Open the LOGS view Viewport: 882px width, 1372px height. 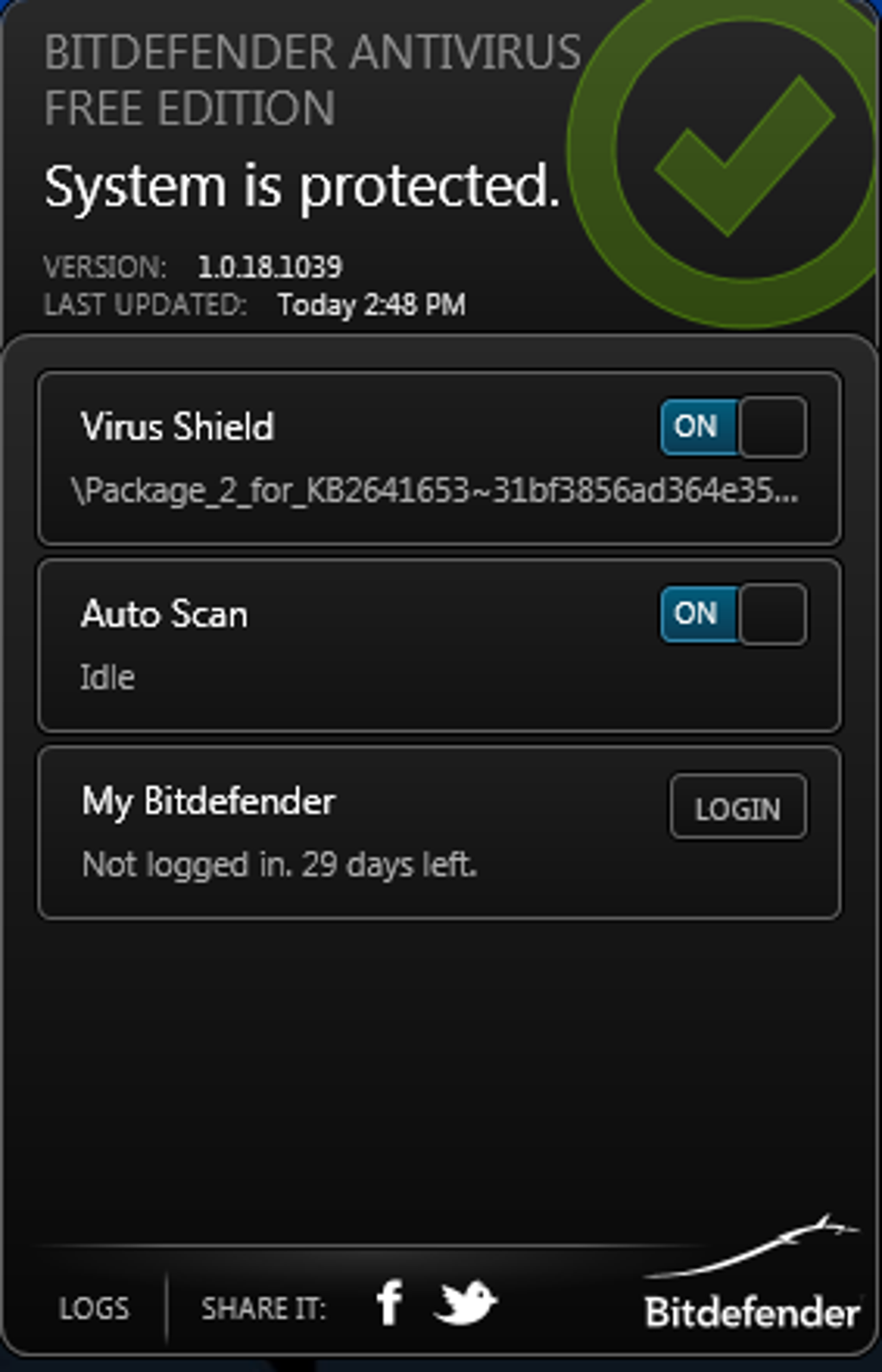(x=93, y=1307)
